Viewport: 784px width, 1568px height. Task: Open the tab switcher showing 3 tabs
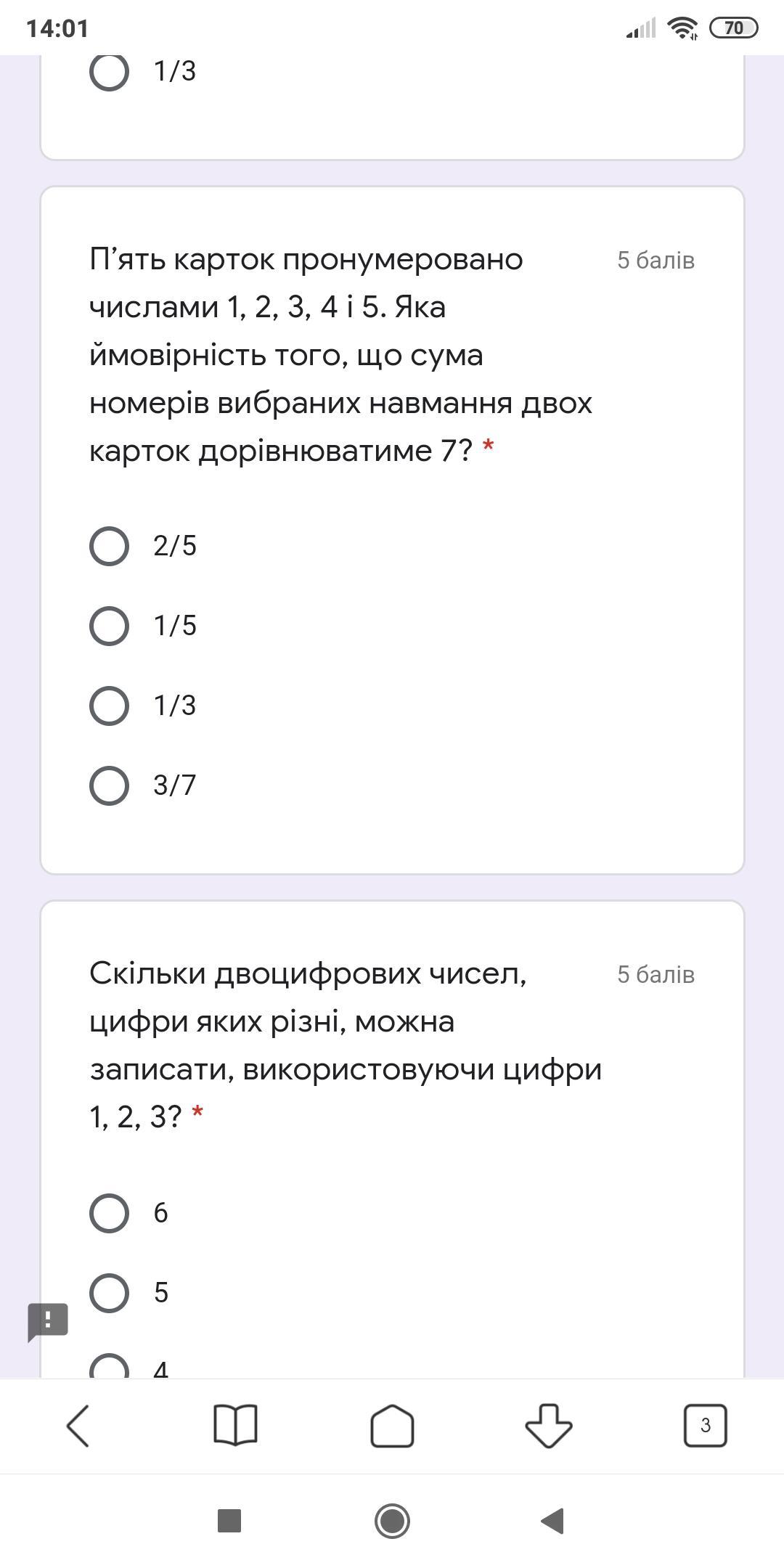coord(705,1426)
